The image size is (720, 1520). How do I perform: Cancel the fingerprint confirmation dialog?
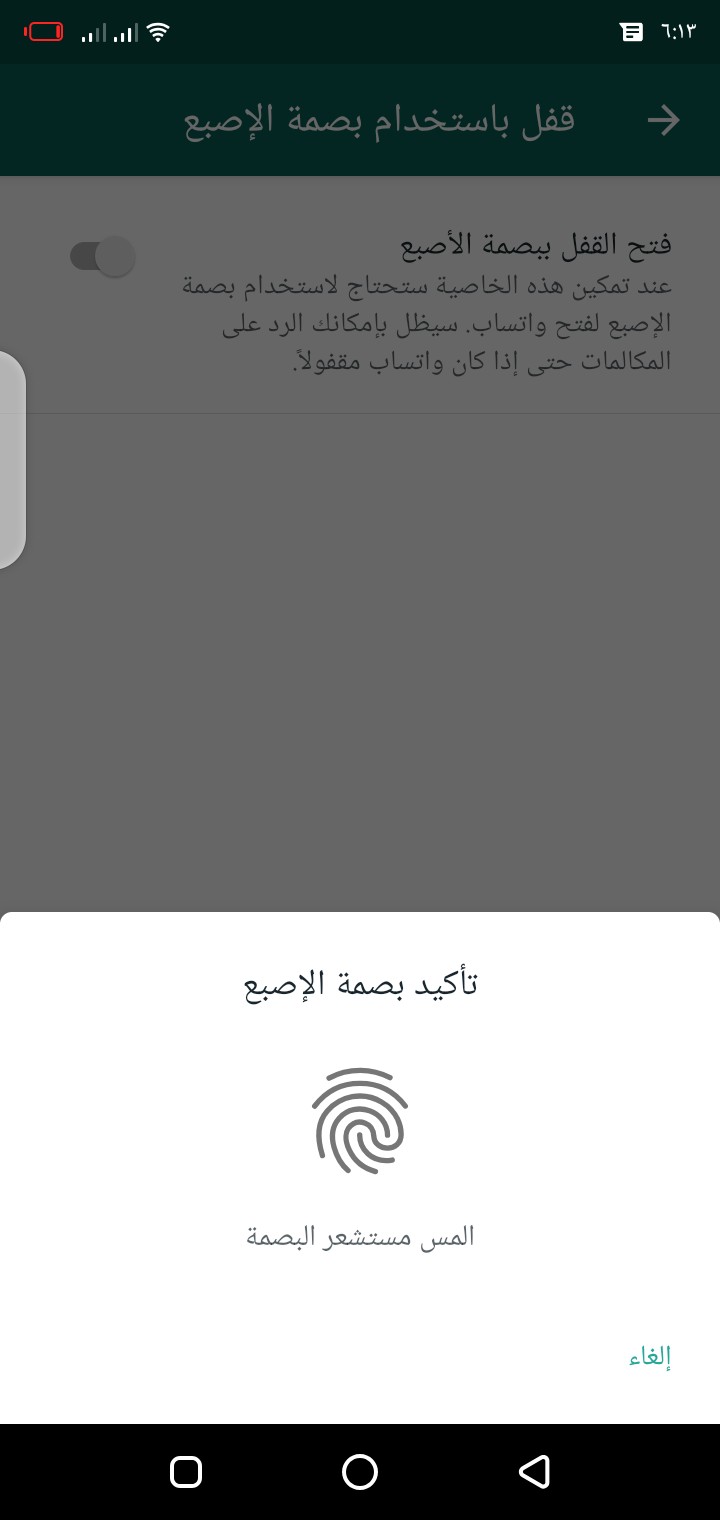(650, 1357)
